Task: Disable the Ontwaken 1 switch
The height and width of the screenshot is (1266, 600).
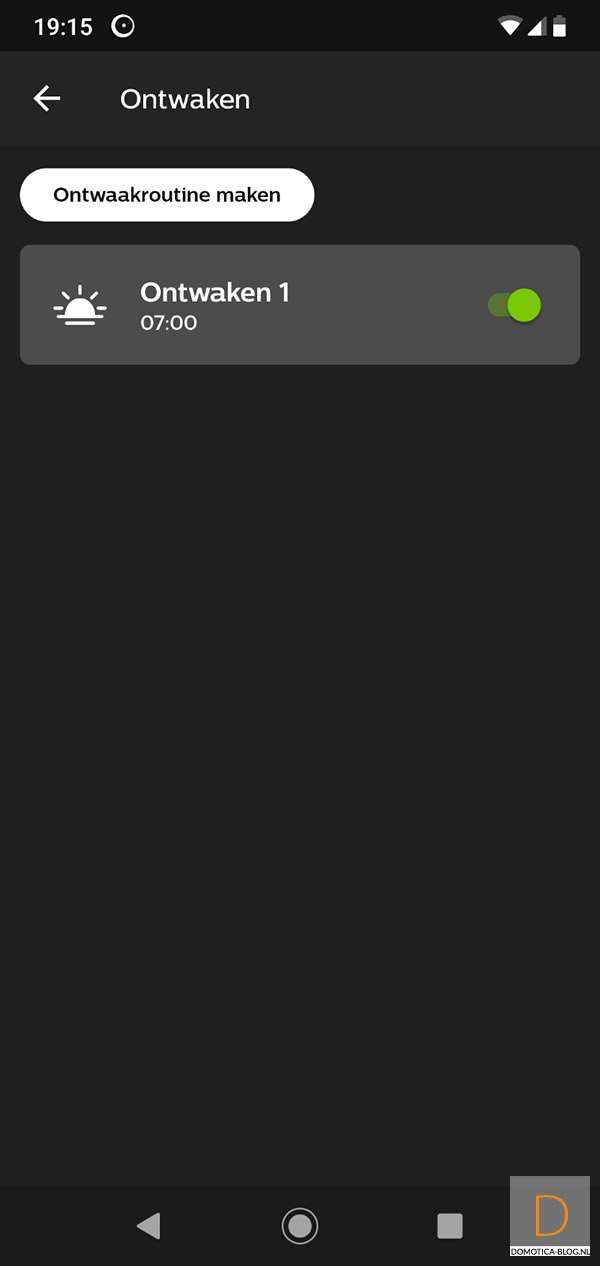Action: tap(515, 305)
